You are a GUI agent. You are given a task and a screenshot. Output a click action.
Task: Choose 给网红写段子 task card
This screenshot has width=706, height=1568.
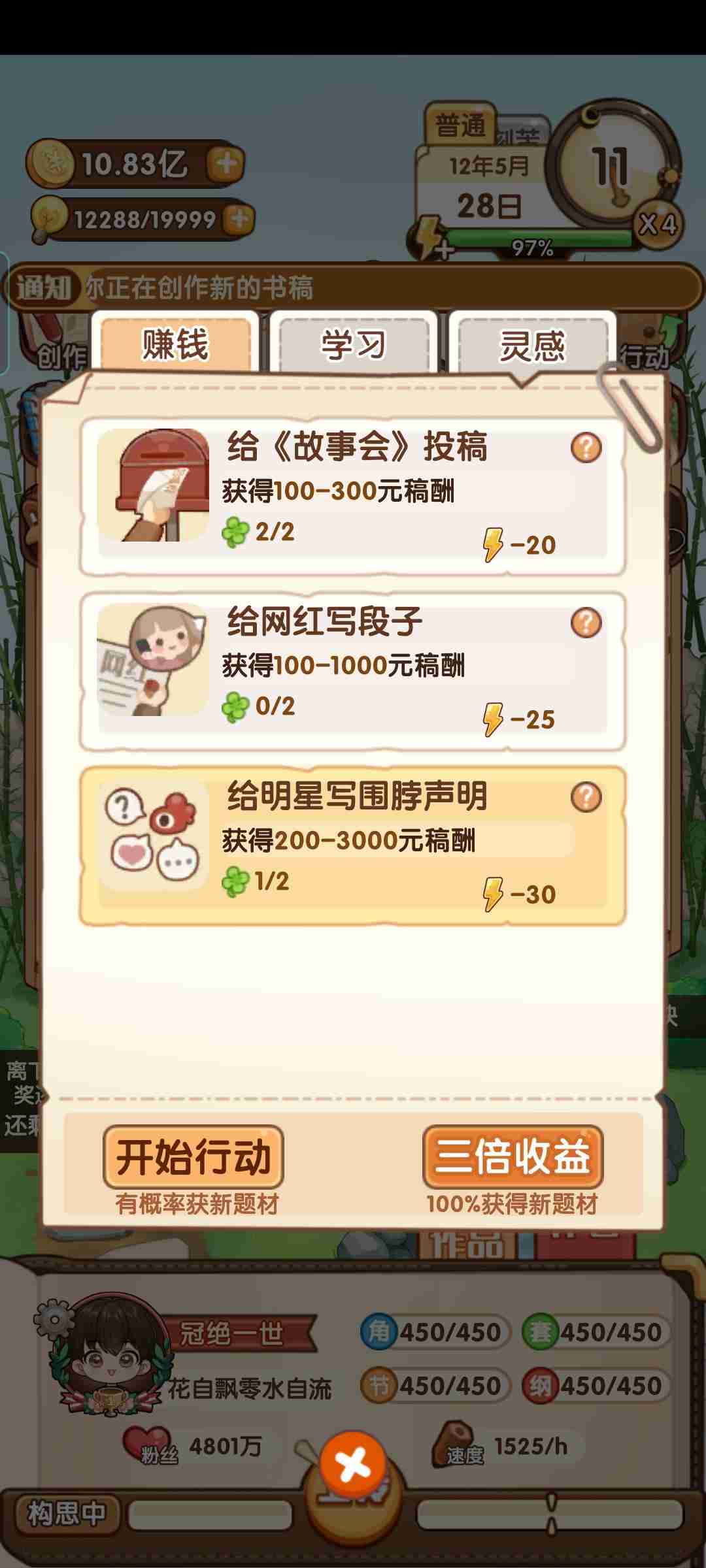[x=353, y=672]
